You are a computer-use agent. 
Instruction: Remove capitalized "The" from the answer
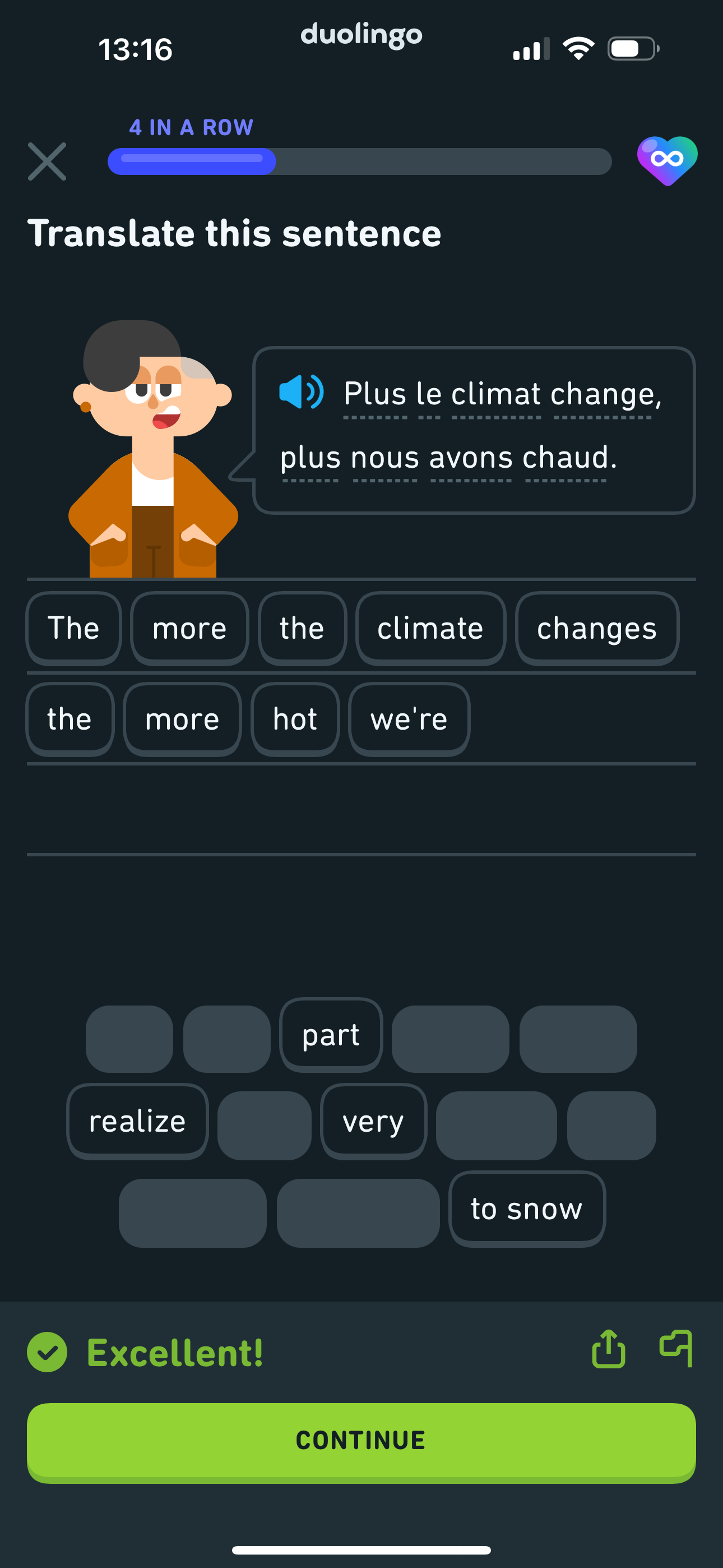tap(73, 628)
